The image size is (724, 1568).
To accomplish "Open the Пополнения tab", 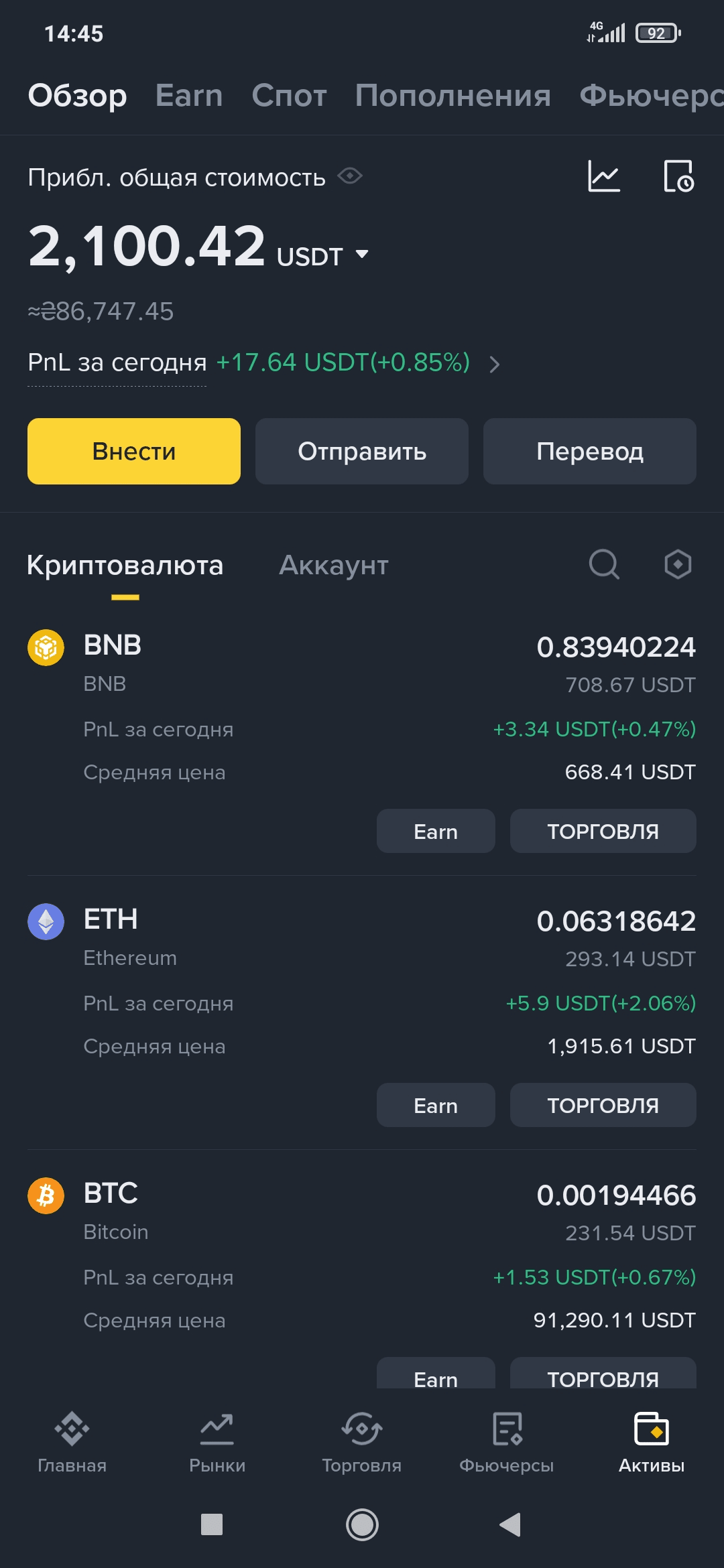I will point(453,95).
